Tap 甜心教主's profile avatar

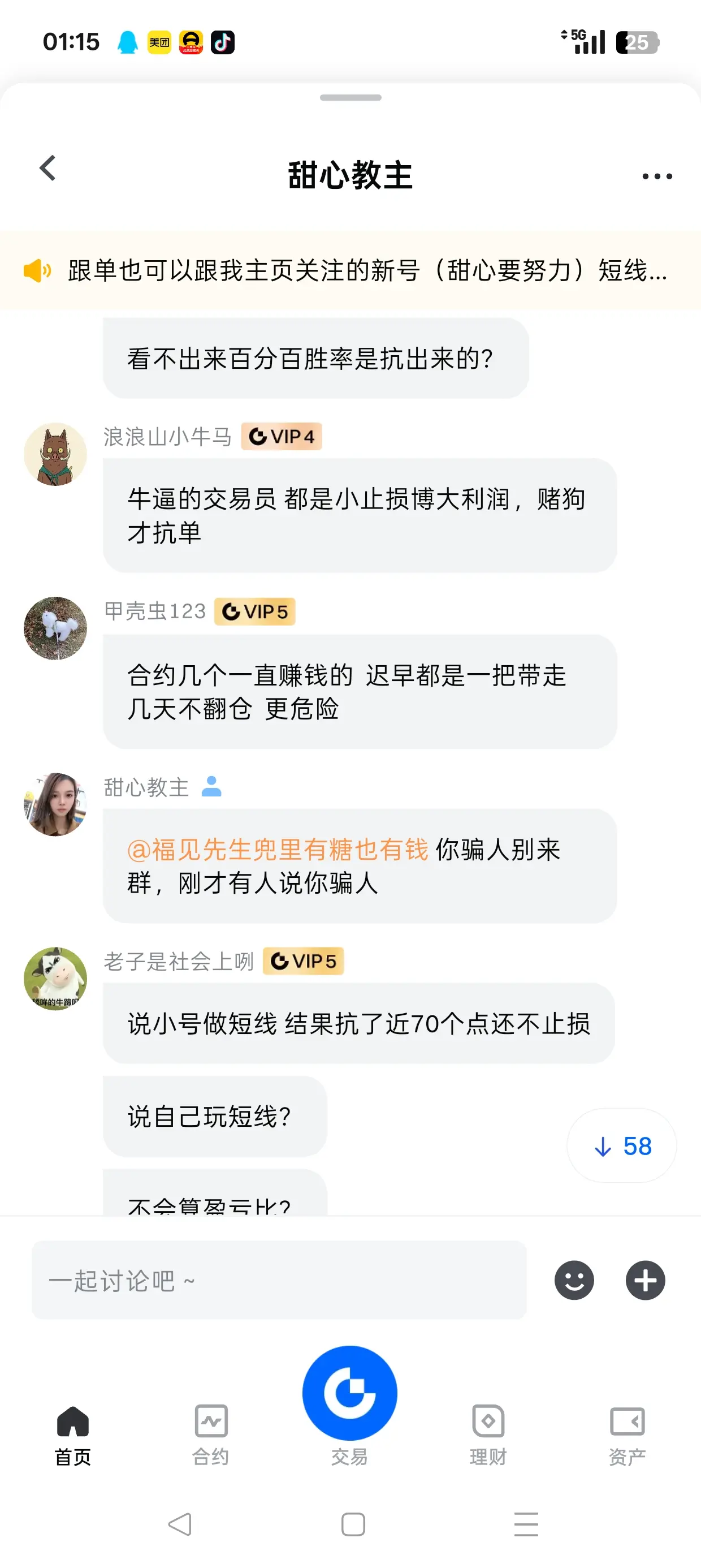point(55,803)
